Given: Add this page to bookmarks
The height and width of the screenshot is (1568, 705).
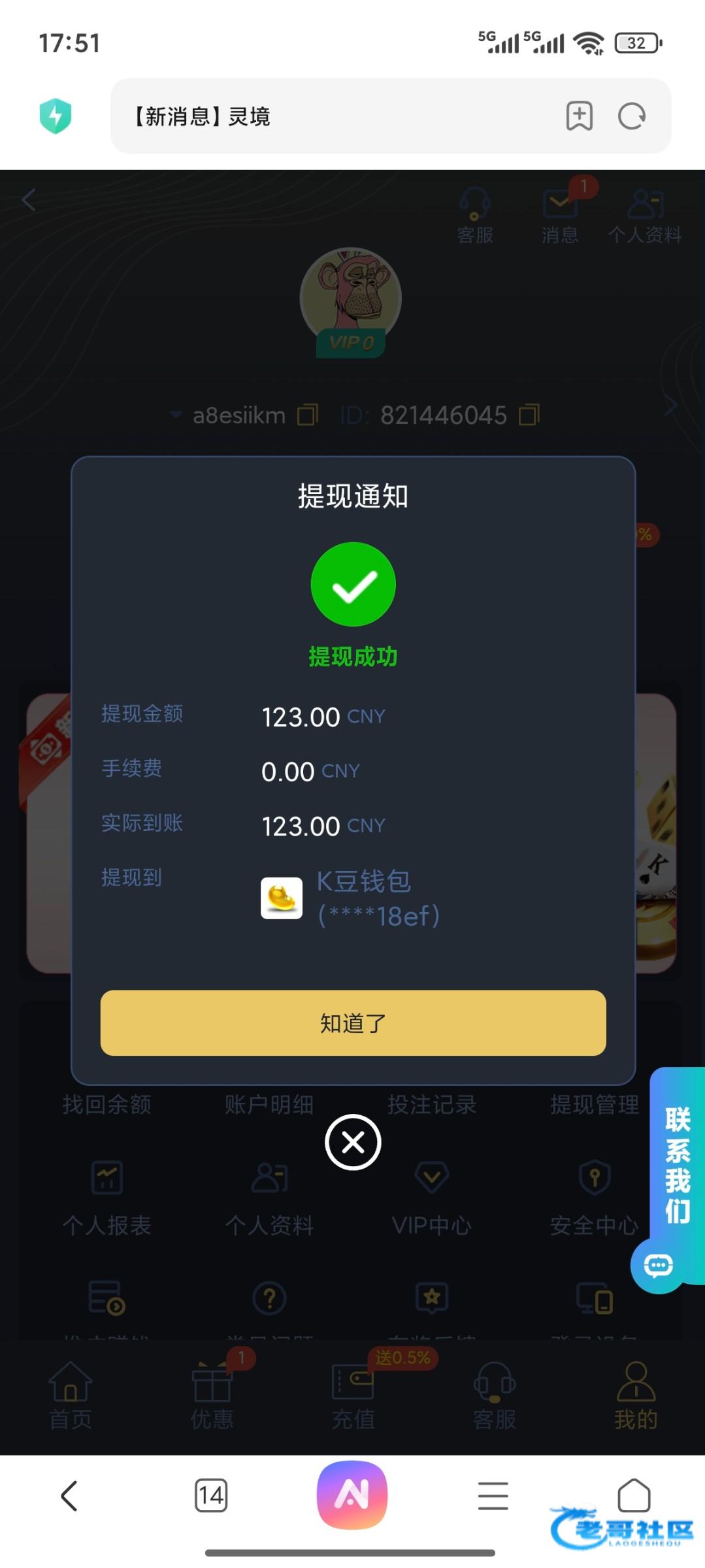Looking at the screenshot, I should click(x=579, y=116).
